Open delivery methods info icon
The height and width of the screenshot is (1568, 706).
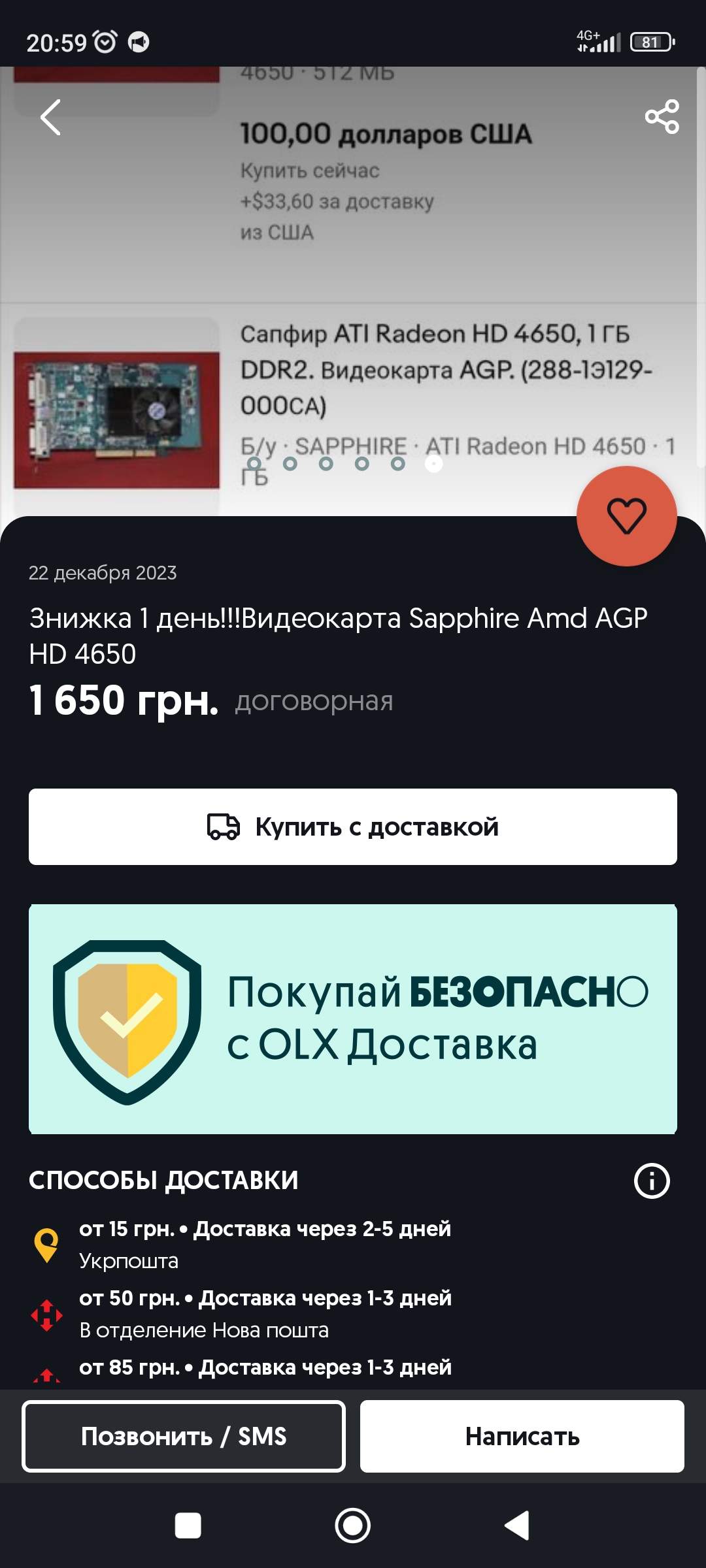pos(652,1181)
